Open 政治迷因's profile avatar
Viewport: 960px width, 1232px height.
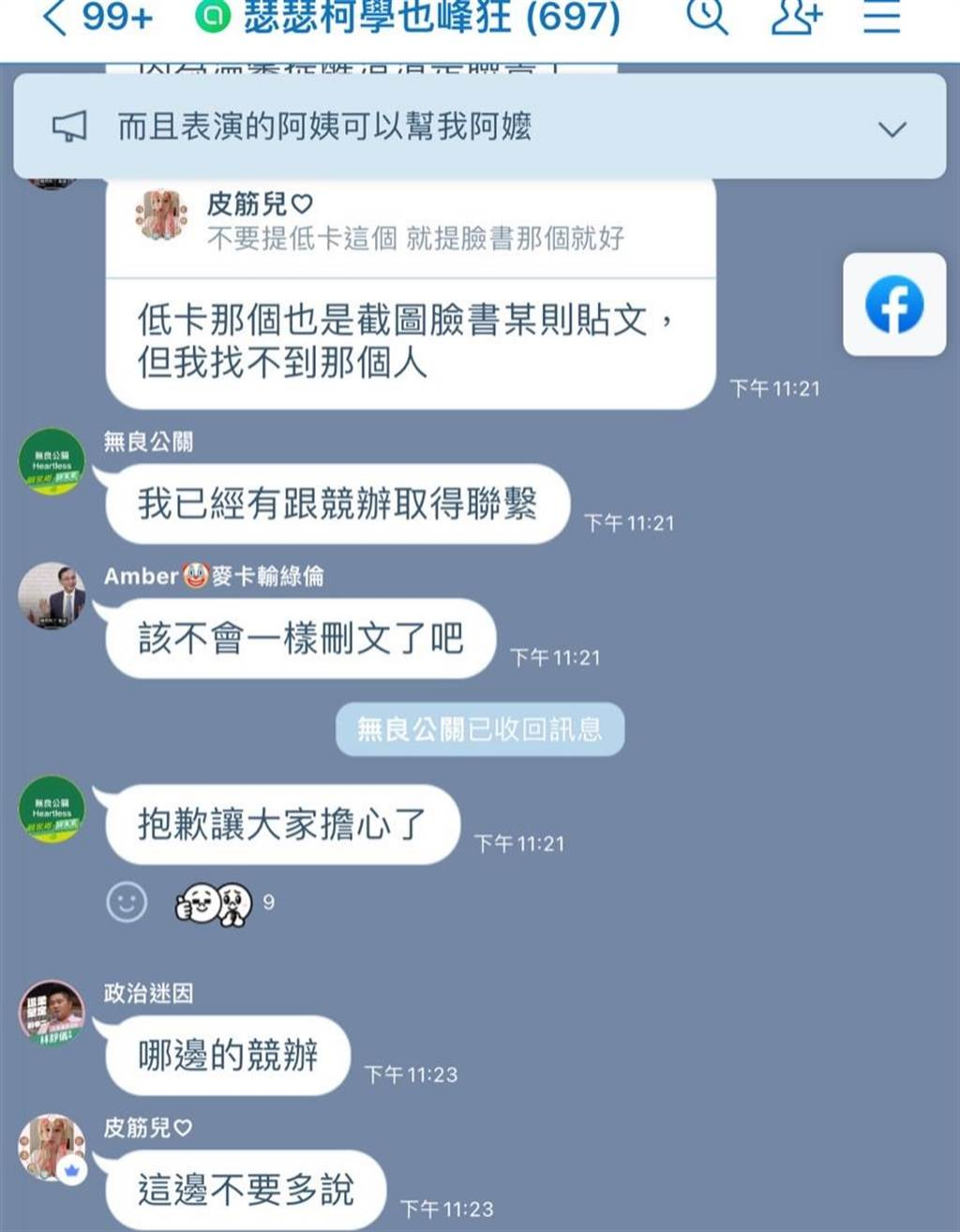coord(52,1014)
